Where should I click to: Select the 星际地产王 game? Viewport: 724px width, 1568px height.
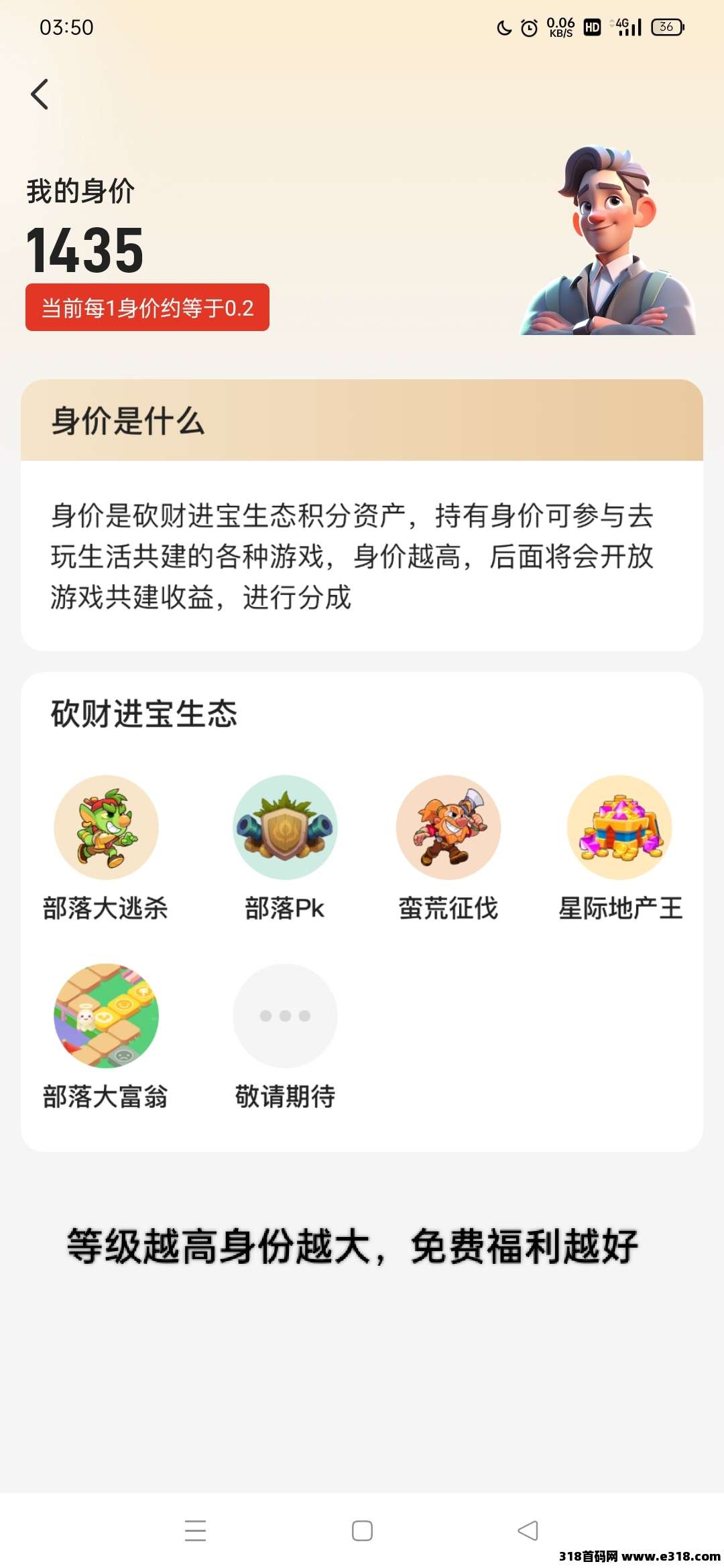pos(619,828)
